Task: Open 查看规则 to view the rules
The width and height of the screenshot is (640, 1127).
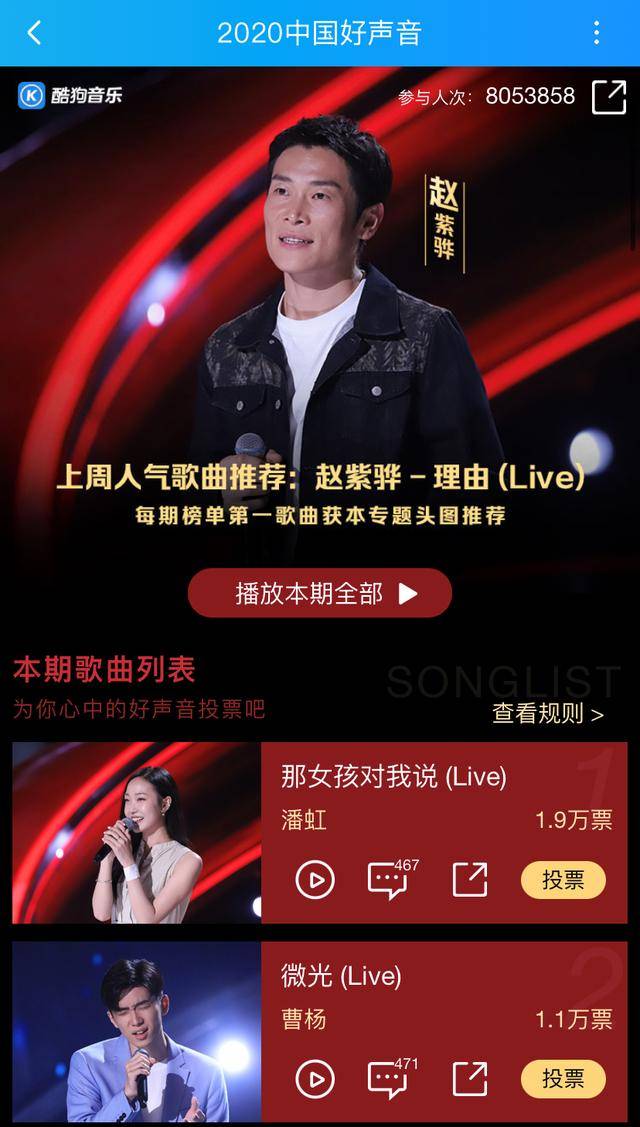Action: coord(547,713)
